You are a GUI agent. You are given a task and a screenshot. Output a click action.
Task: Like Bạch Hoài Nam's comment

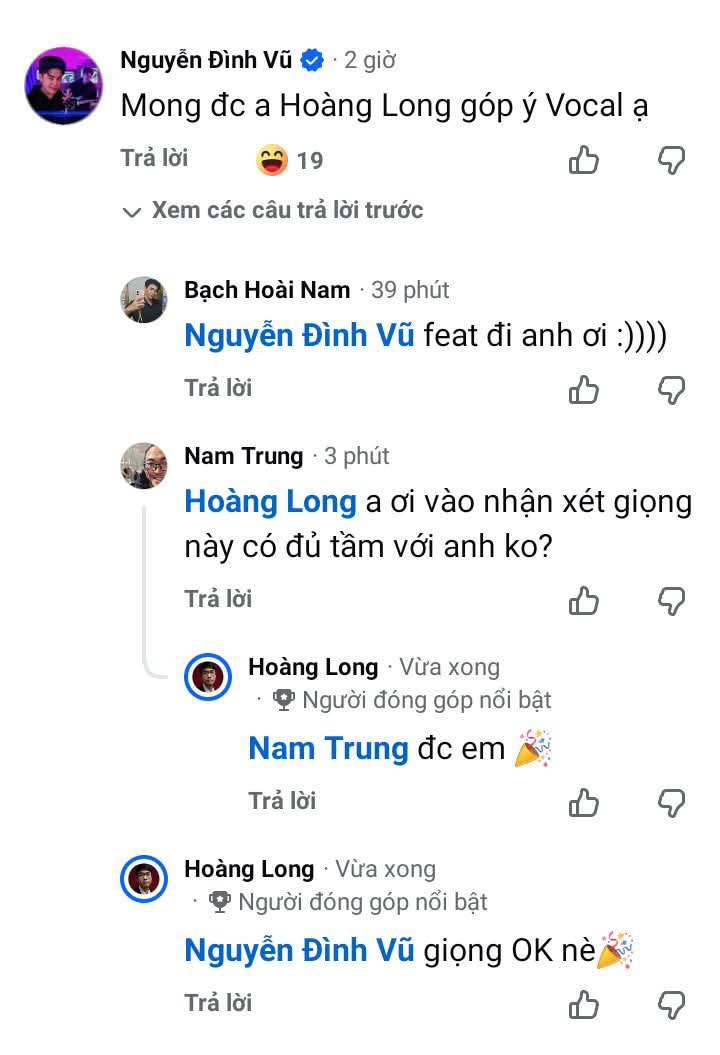[x=583, y=390]
